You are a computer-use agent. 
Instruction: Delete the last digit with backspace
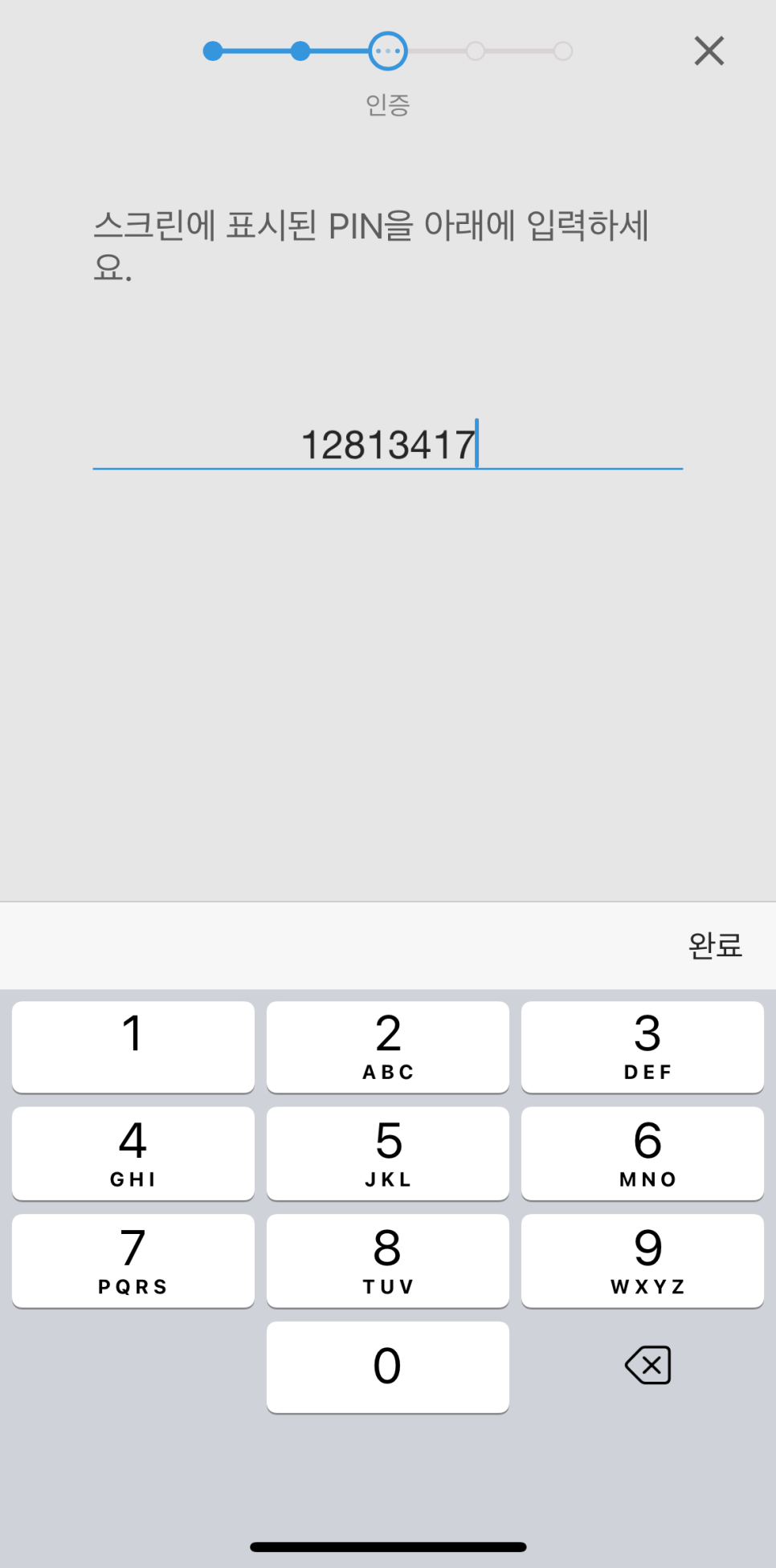(648, 1365)
